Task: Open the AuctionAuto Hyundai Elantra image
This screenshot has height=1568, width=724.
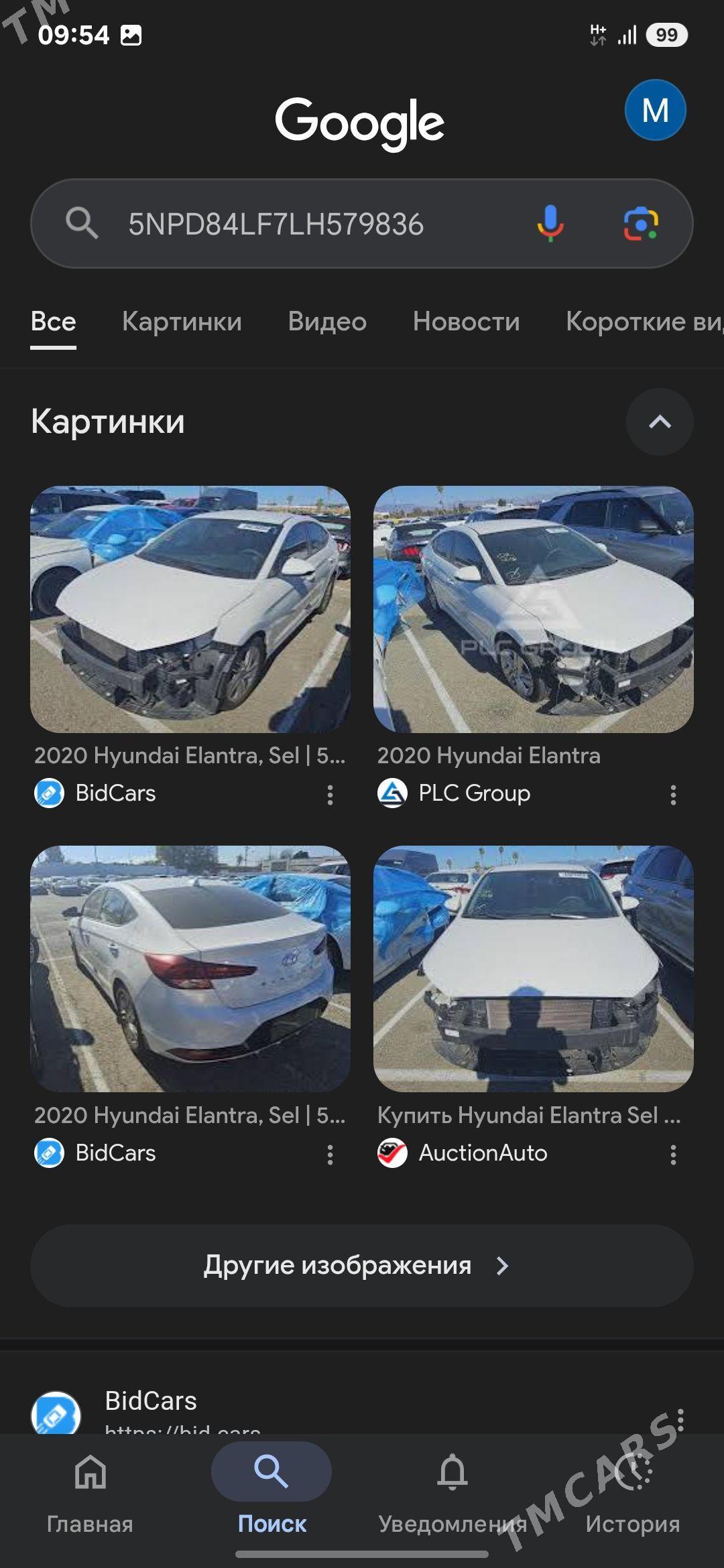Action: point(533,968)
